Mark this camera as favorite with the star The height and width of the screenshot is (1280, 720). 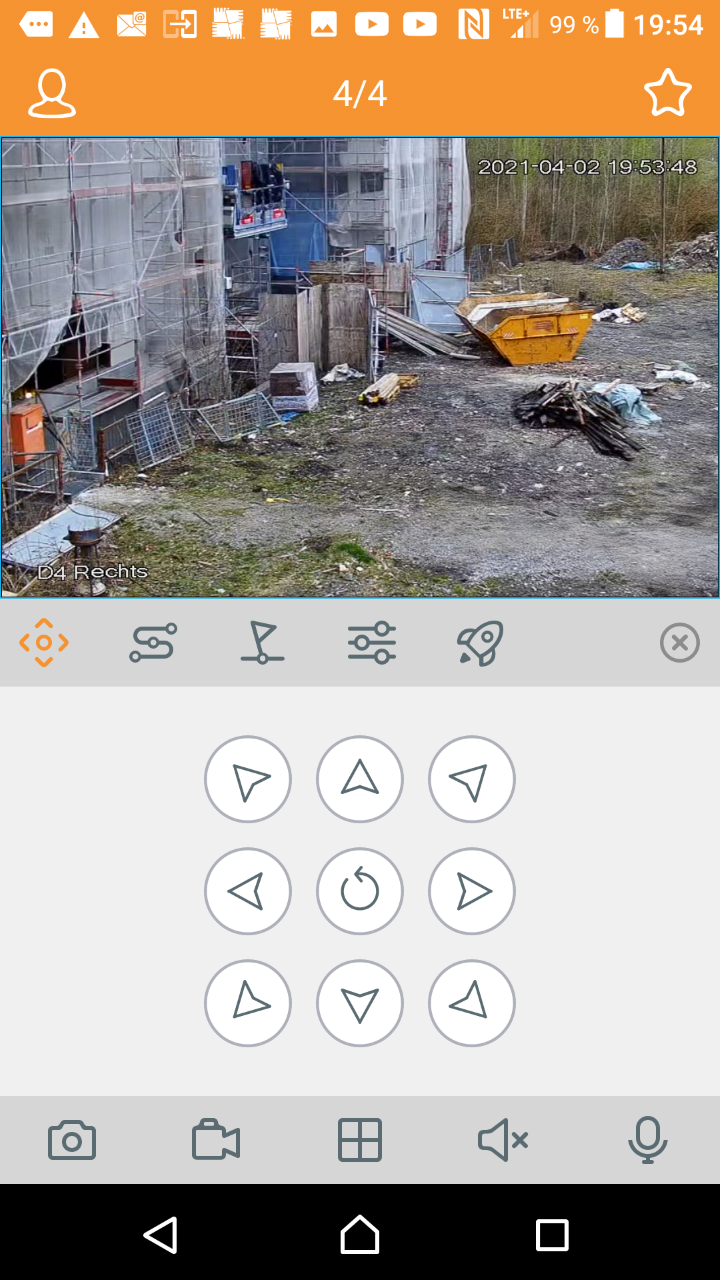click(x=667, y=94)
